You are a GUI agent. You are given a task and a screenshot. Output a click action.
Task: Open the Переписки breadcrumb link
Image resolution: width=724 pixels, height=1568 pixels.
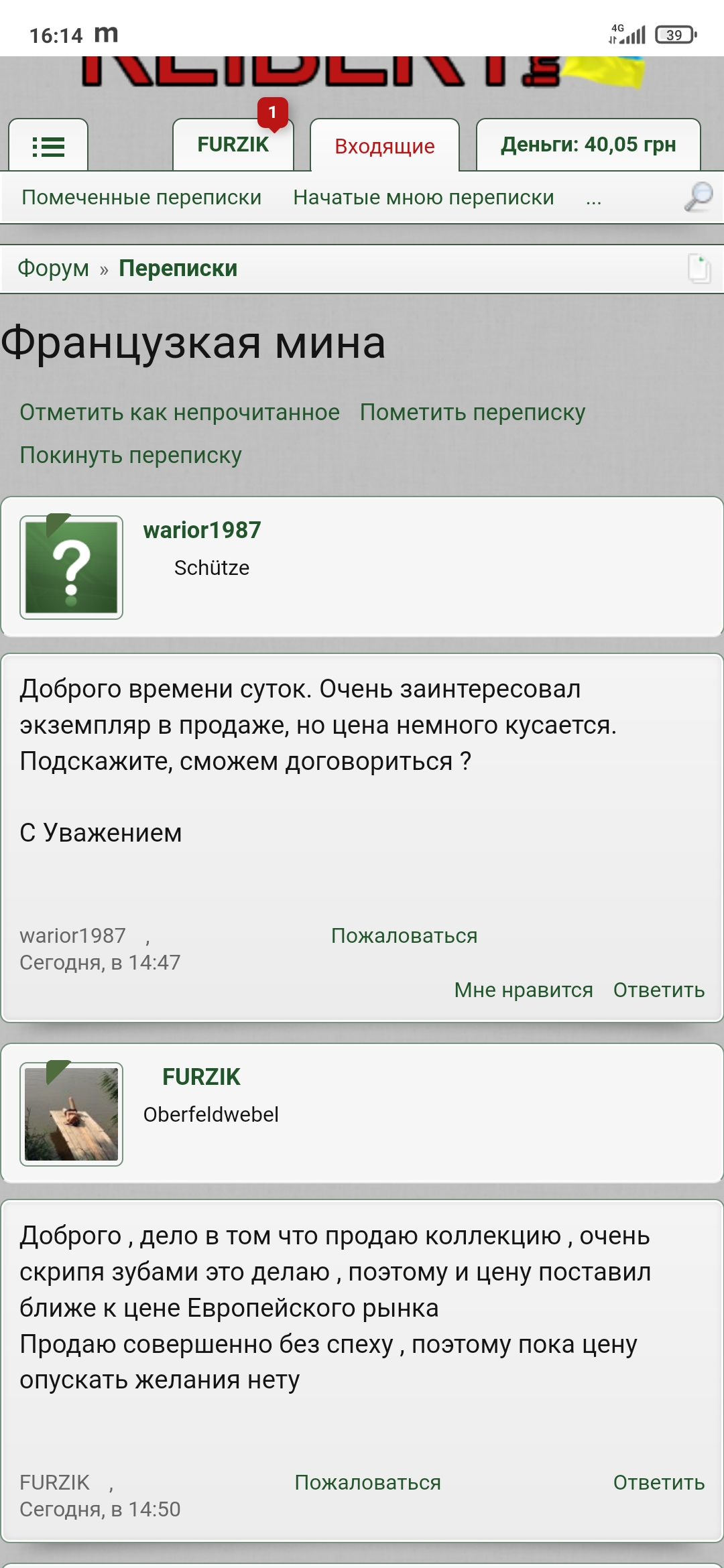(178, 269)
